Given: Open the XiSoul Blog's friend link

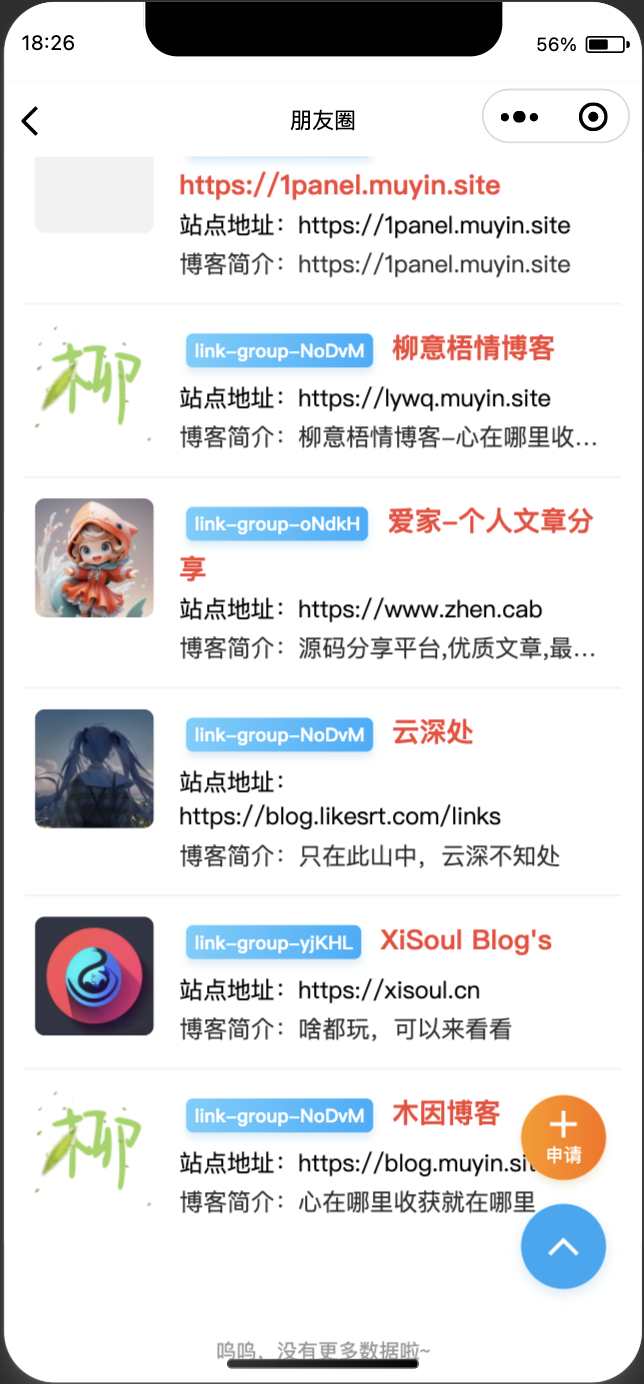Looking at the screenshot, I should click(466, 941).
